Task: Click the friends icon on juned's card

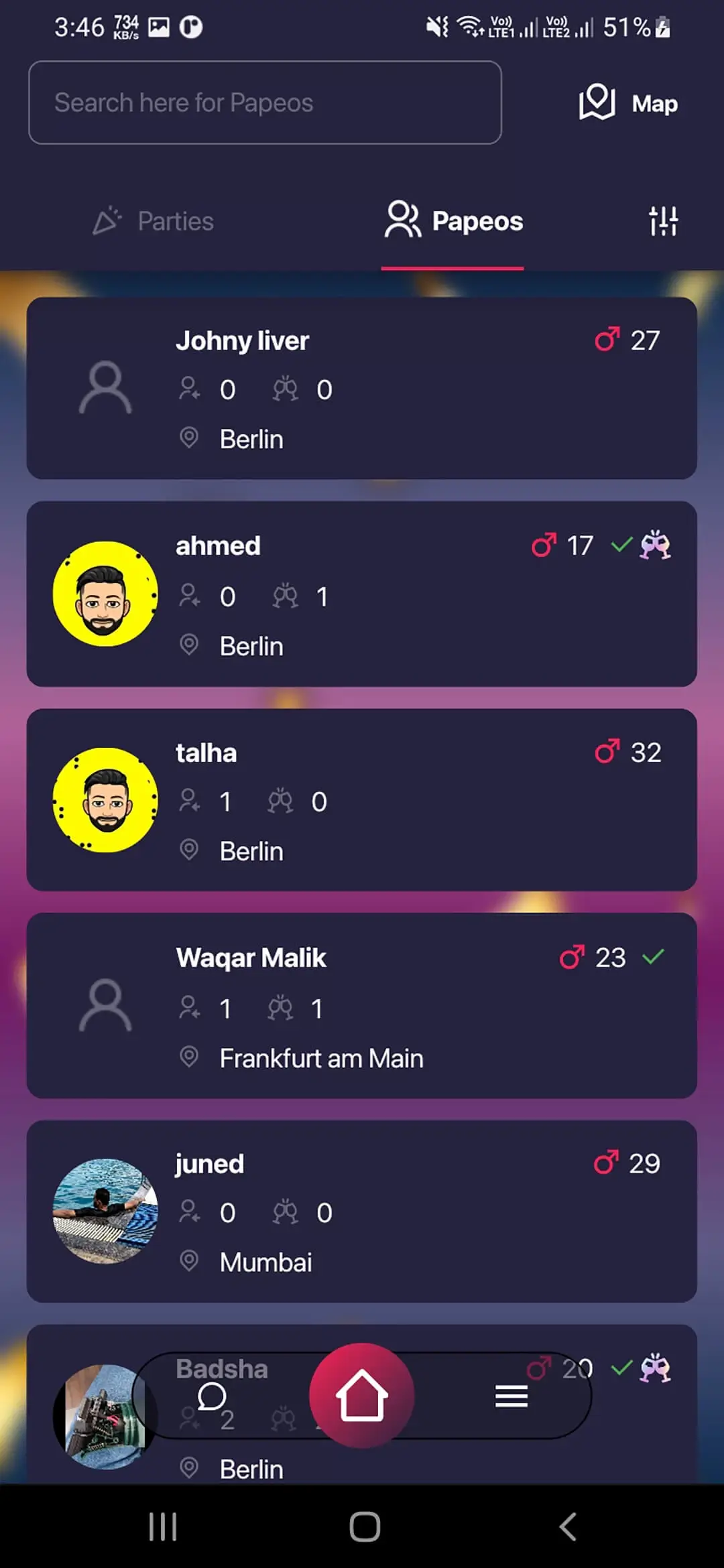Action: coord(190,1212)
